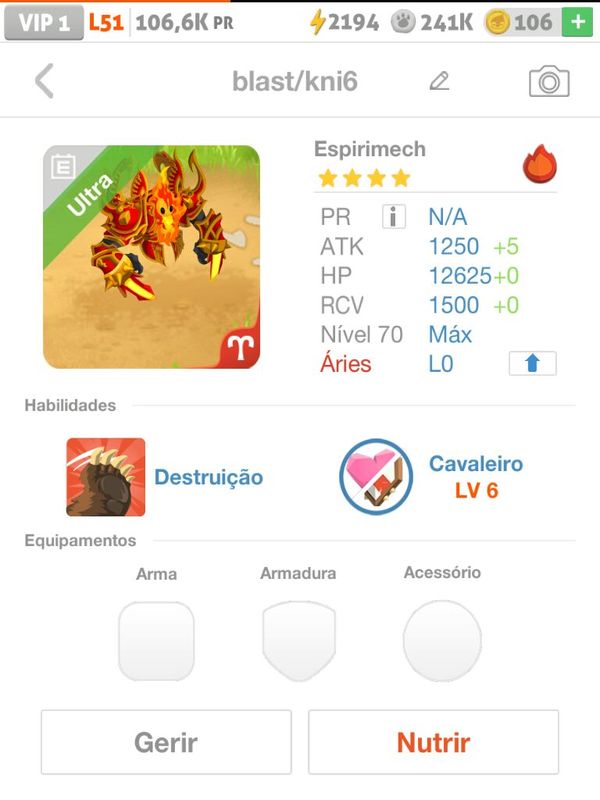Take a screenshot with the camera icon
600x800 pixels.
click(548, 81)
